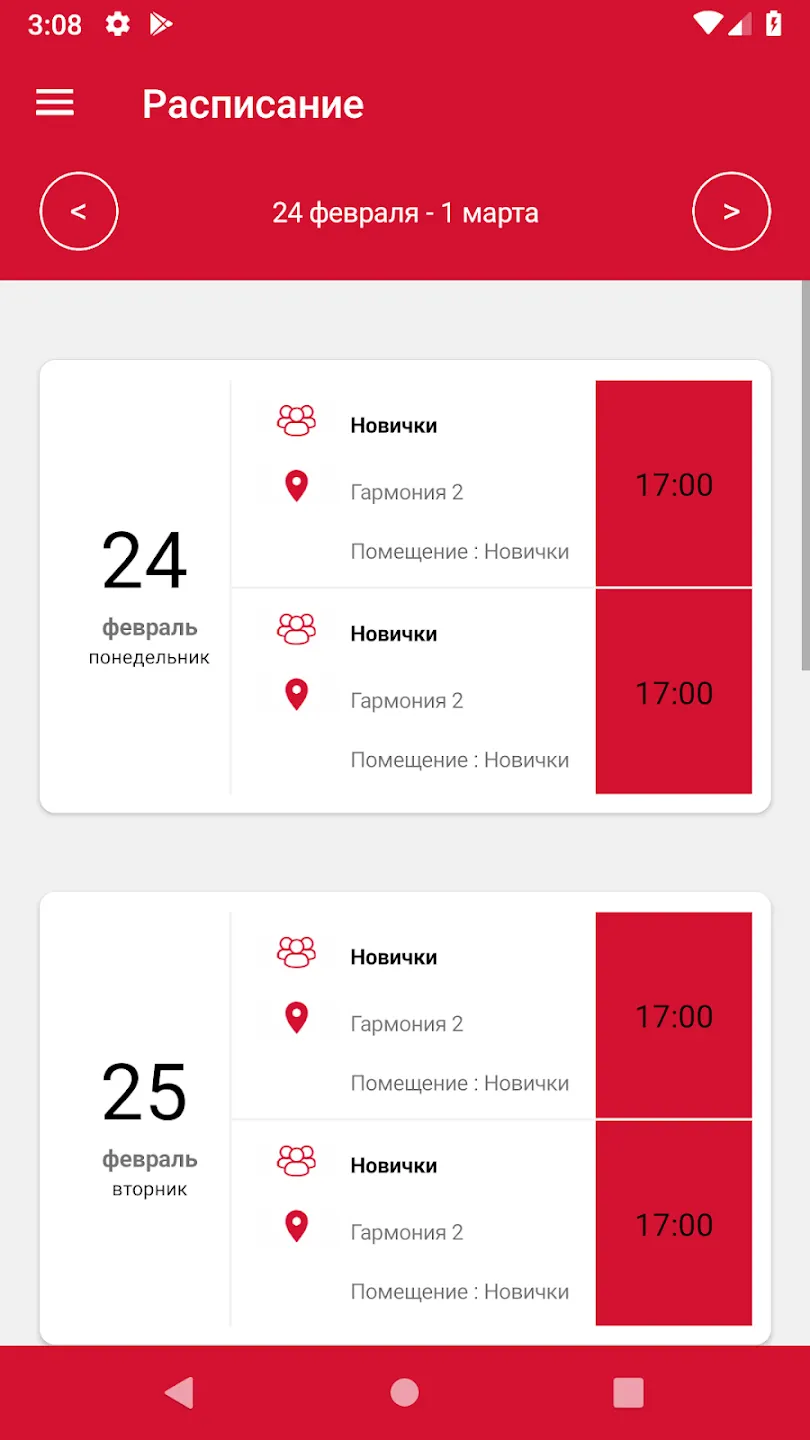Tap the system home button
Viewport: 810px width, 1440px height.
coord(404,1392)
